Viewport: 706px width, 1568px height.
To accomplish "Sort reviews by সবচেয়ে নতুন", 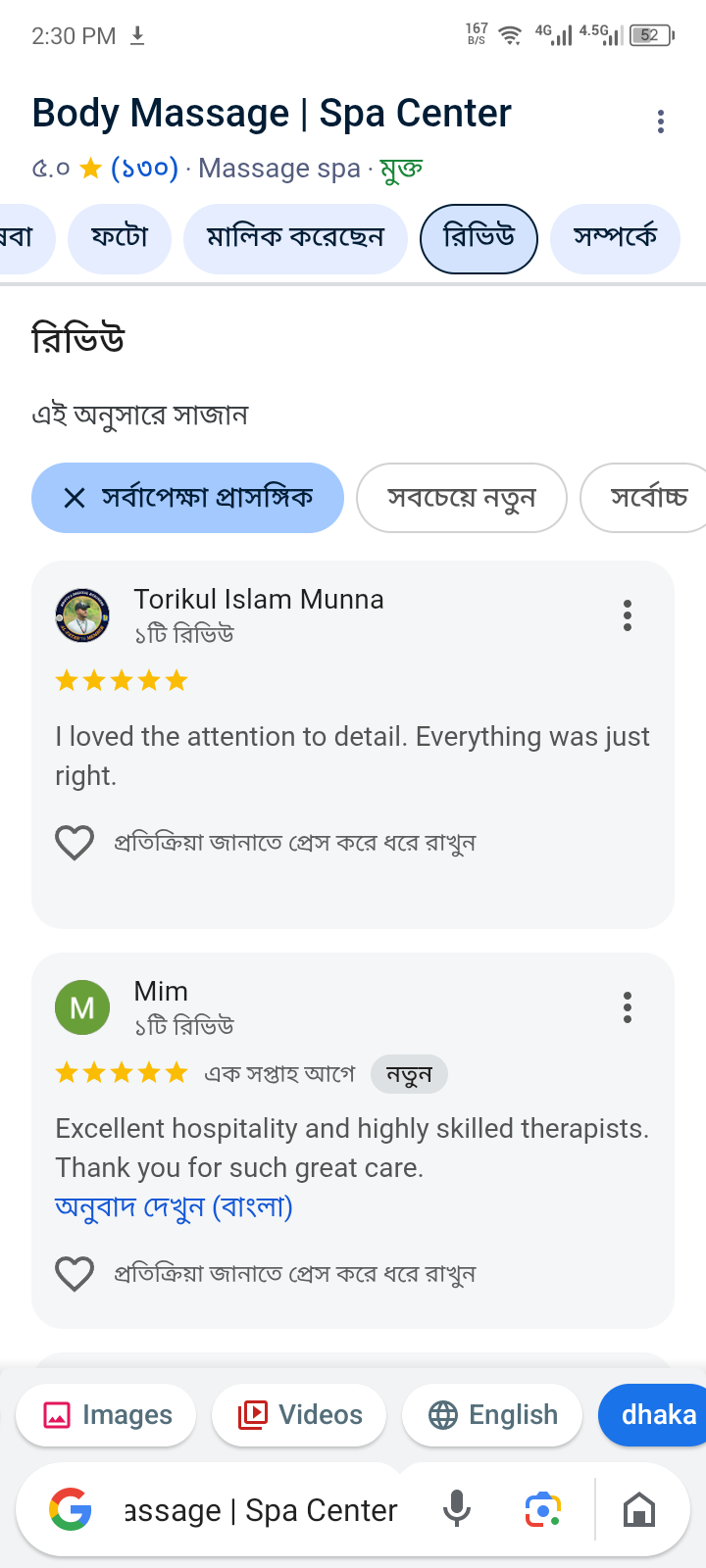I will click(461, 498).
